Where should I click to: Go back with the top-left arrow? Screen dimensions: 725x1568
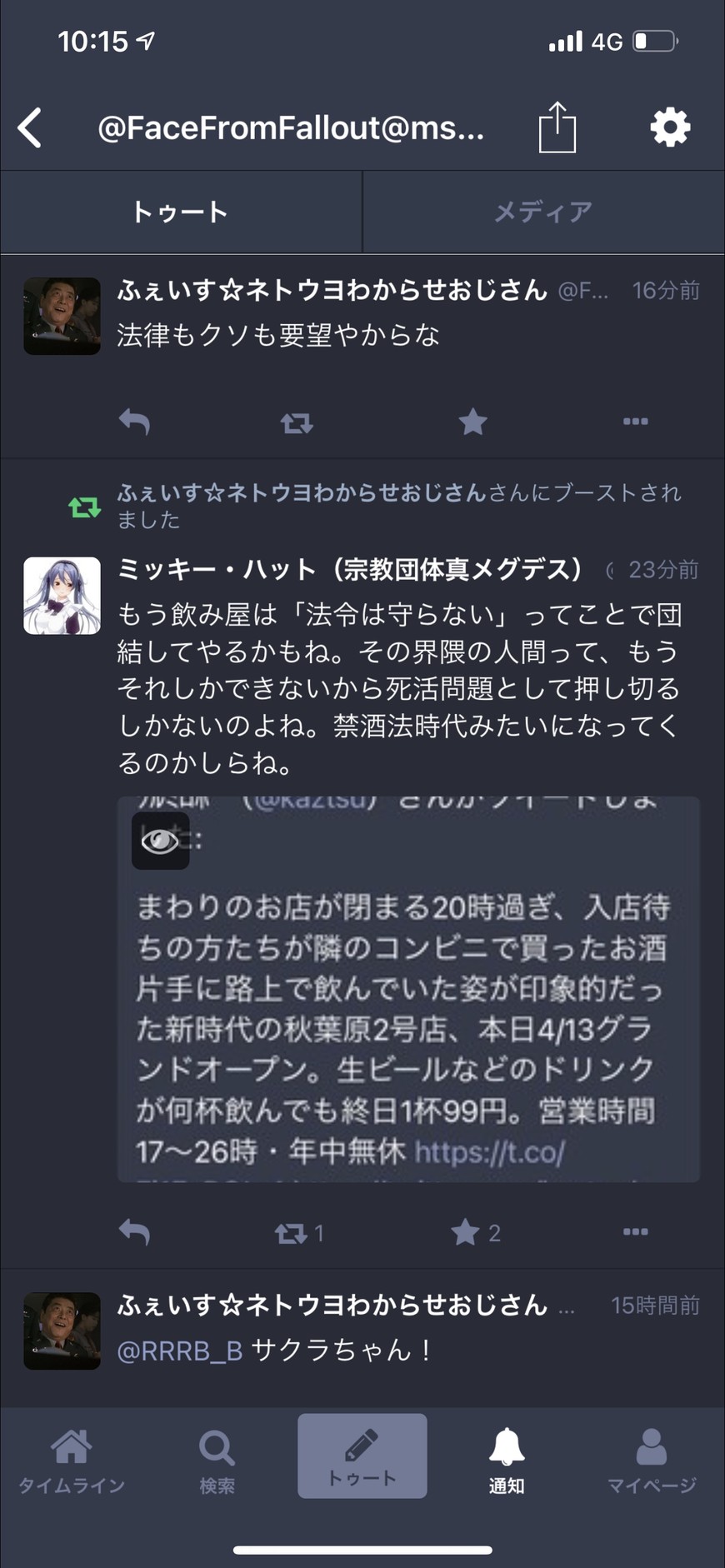pos(30,128)
